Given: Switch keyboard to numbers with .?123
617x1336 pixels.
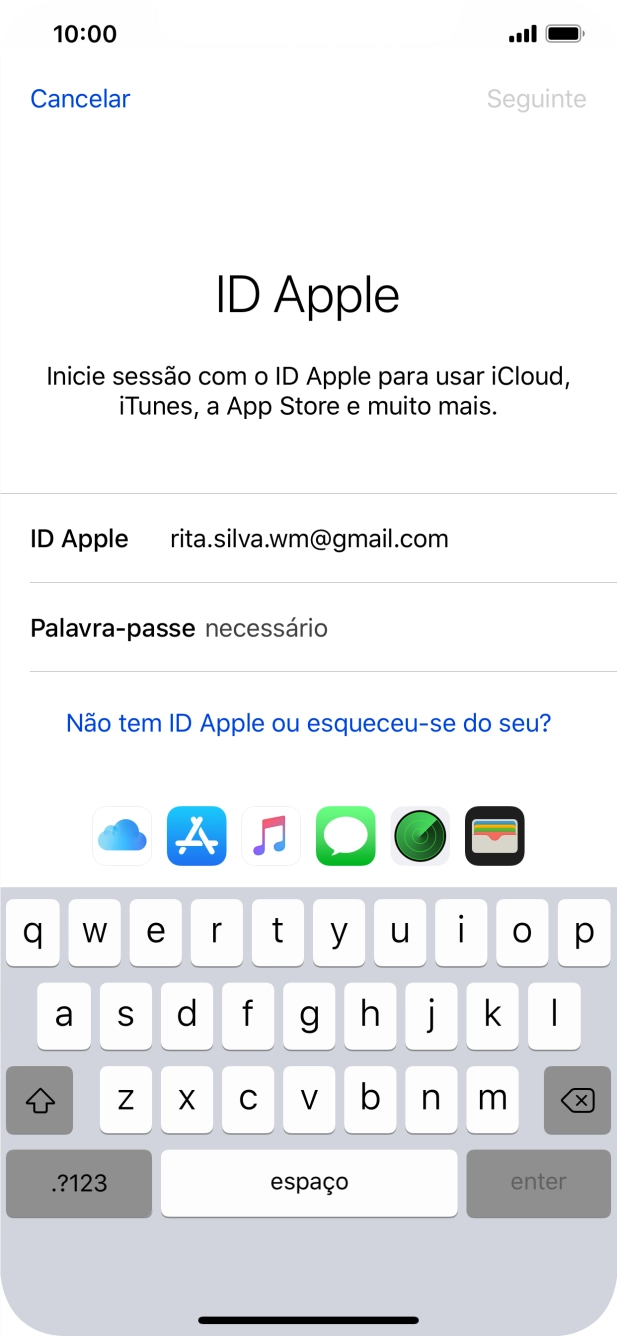Looking at the screenshot, I should tap(79, 1183).
